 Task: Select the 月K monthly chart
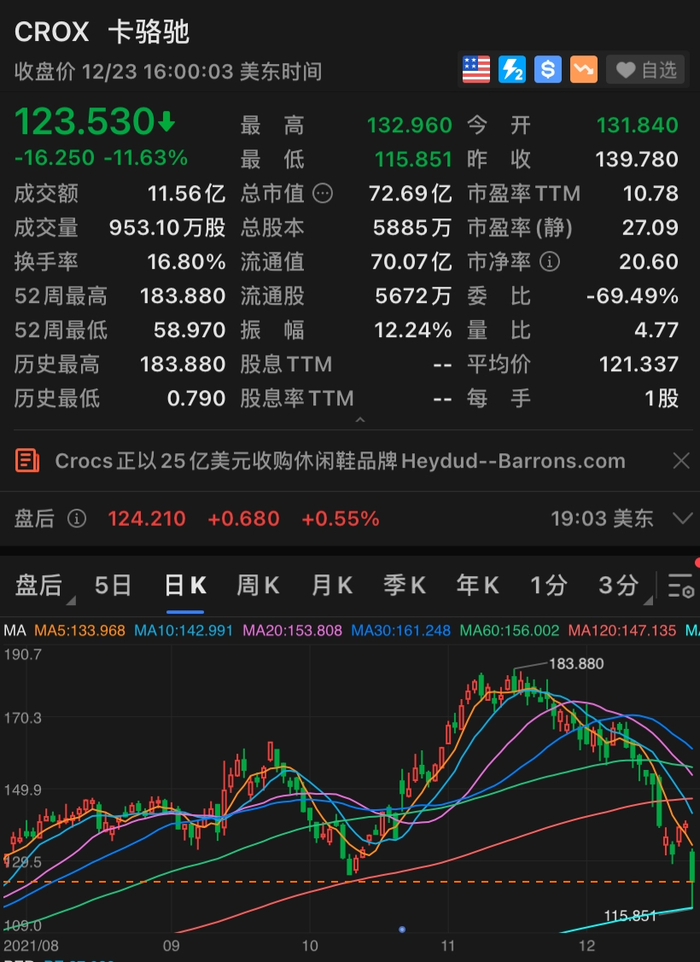tap(332, 585)
